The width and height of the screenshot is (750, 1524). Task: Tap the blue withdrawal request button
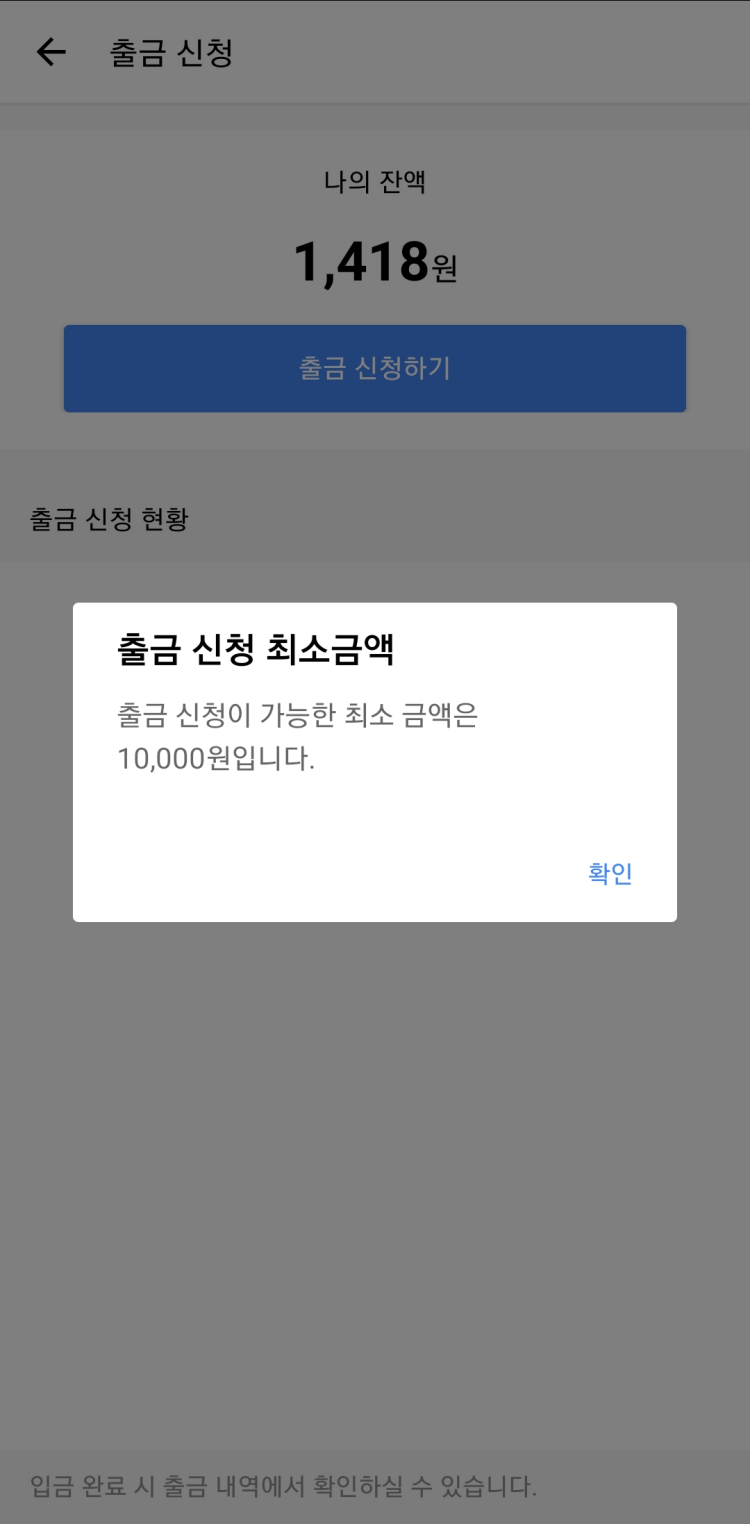[x=375, y=368]
